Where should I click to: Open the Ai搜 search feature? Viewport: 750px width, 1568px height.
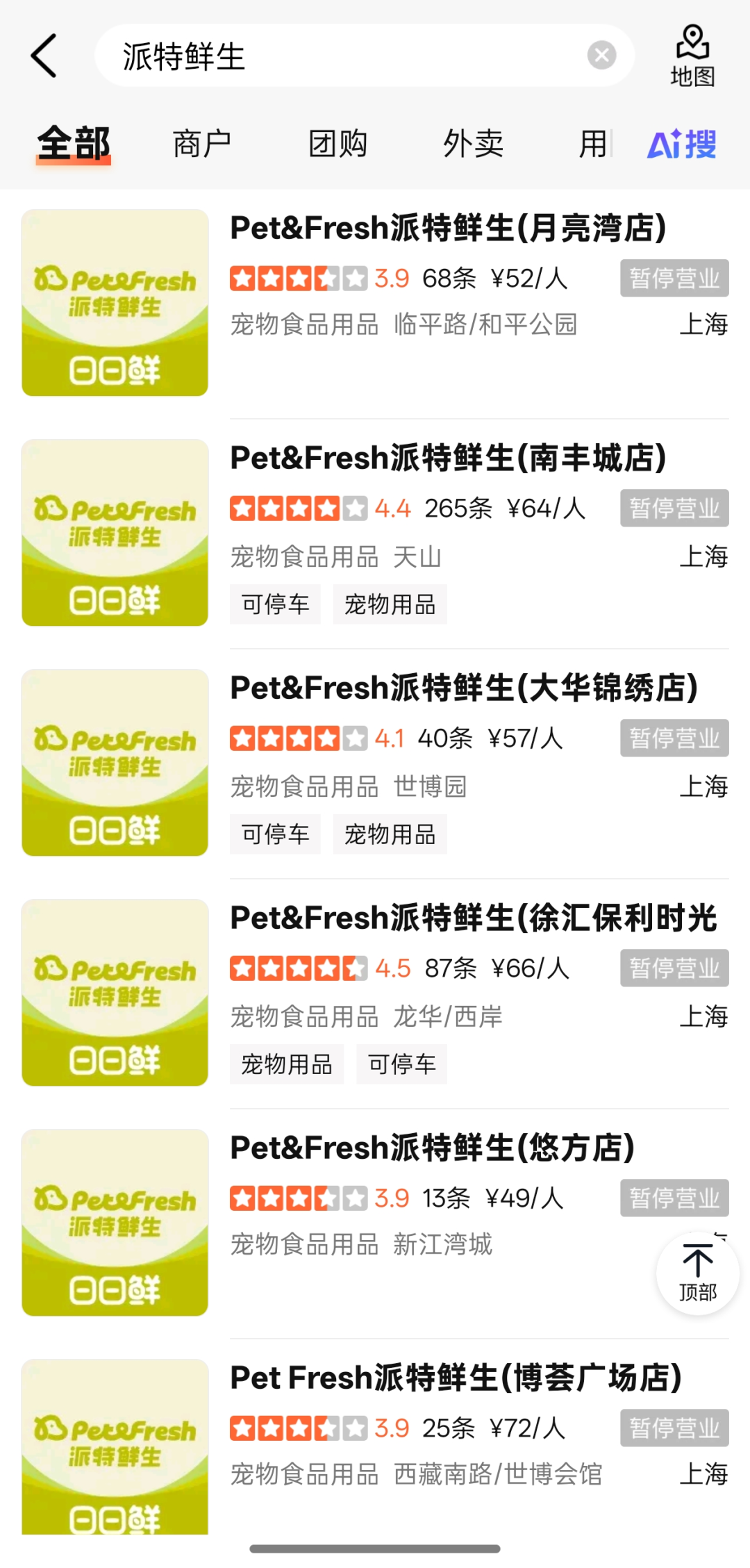(x=681, y=144)
